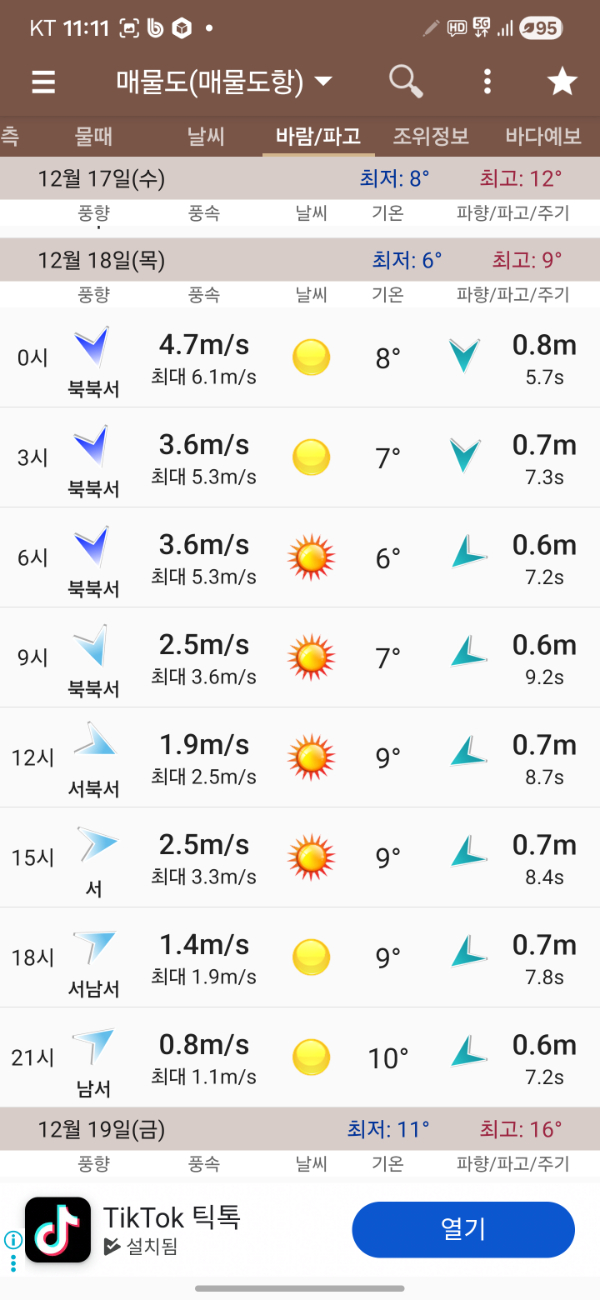Open the ad info icon
Screen dimensions: 600x1300
pos(13,1240)
